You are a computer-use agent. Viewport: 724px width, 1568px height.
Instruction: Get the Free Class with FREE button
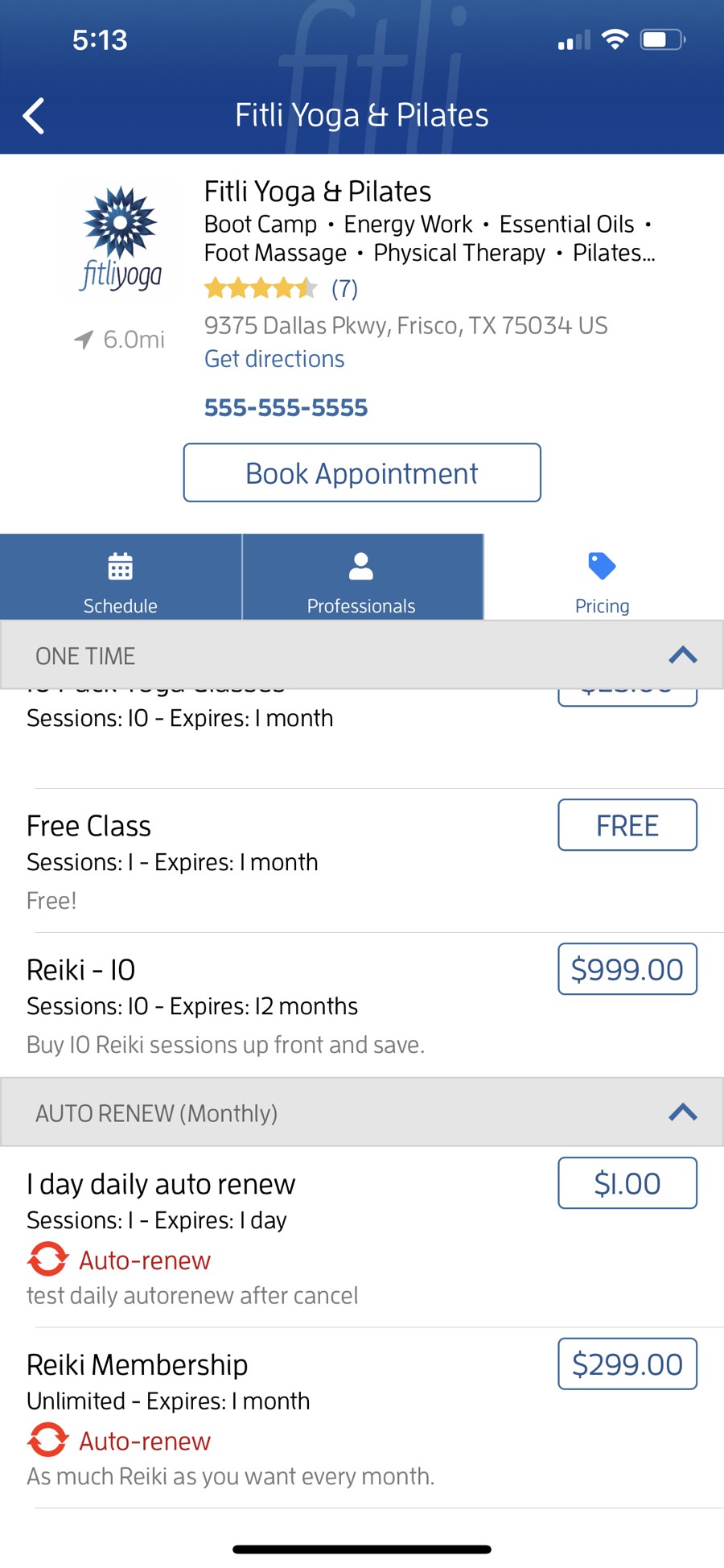pyautogui.click(x=627, y=825)
